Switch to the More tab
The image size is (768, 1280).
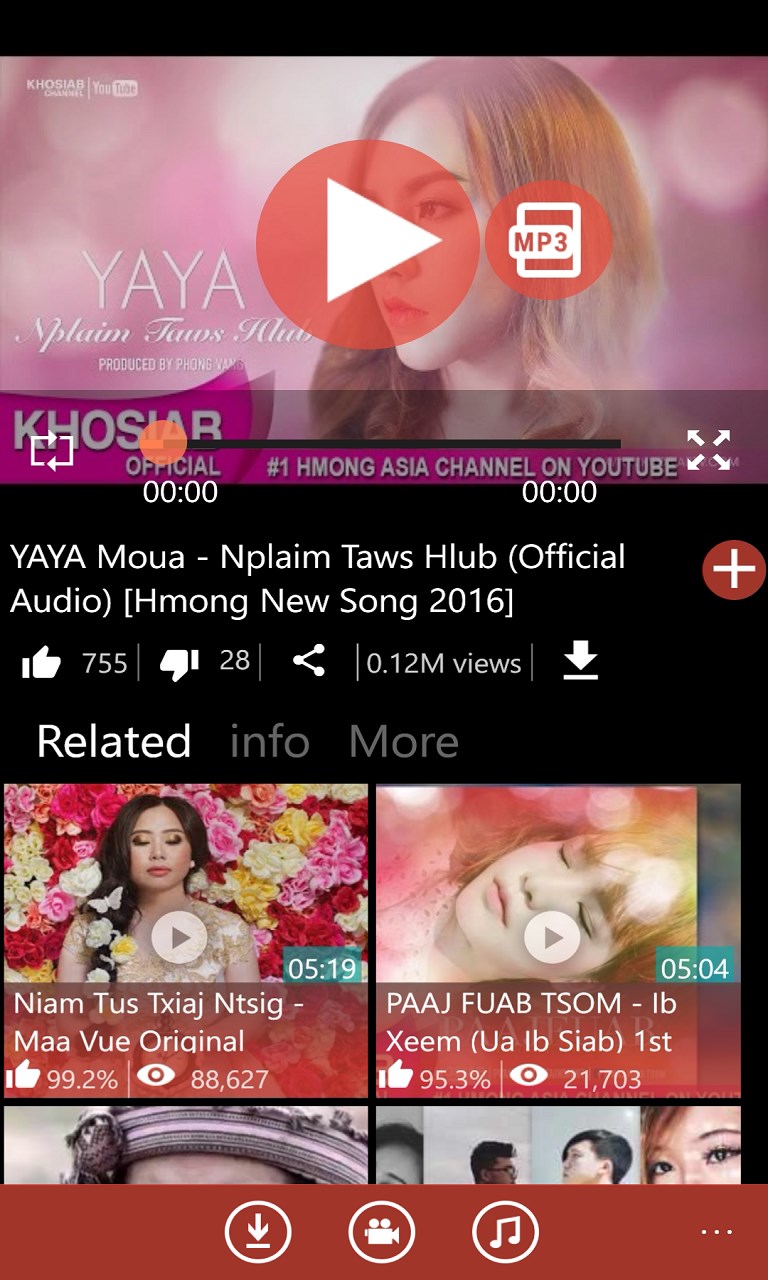403,742
